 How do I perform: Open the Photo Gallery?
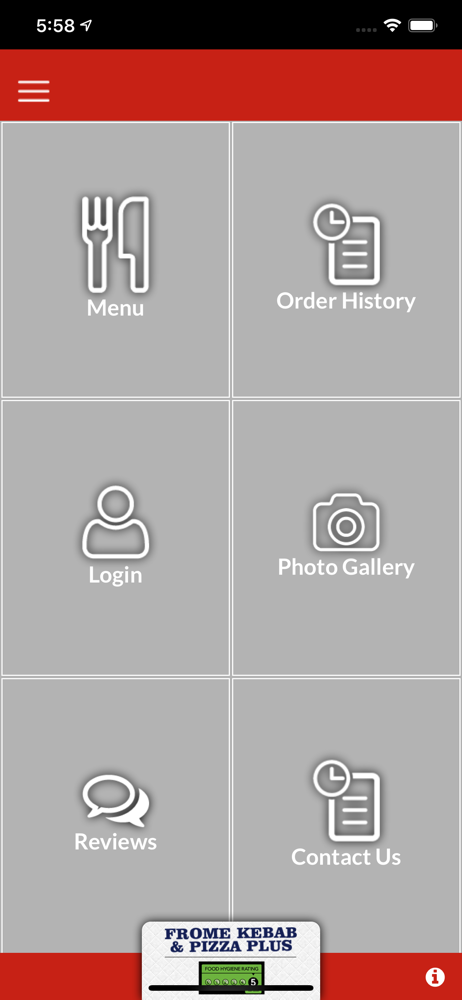tap(346, 538)
